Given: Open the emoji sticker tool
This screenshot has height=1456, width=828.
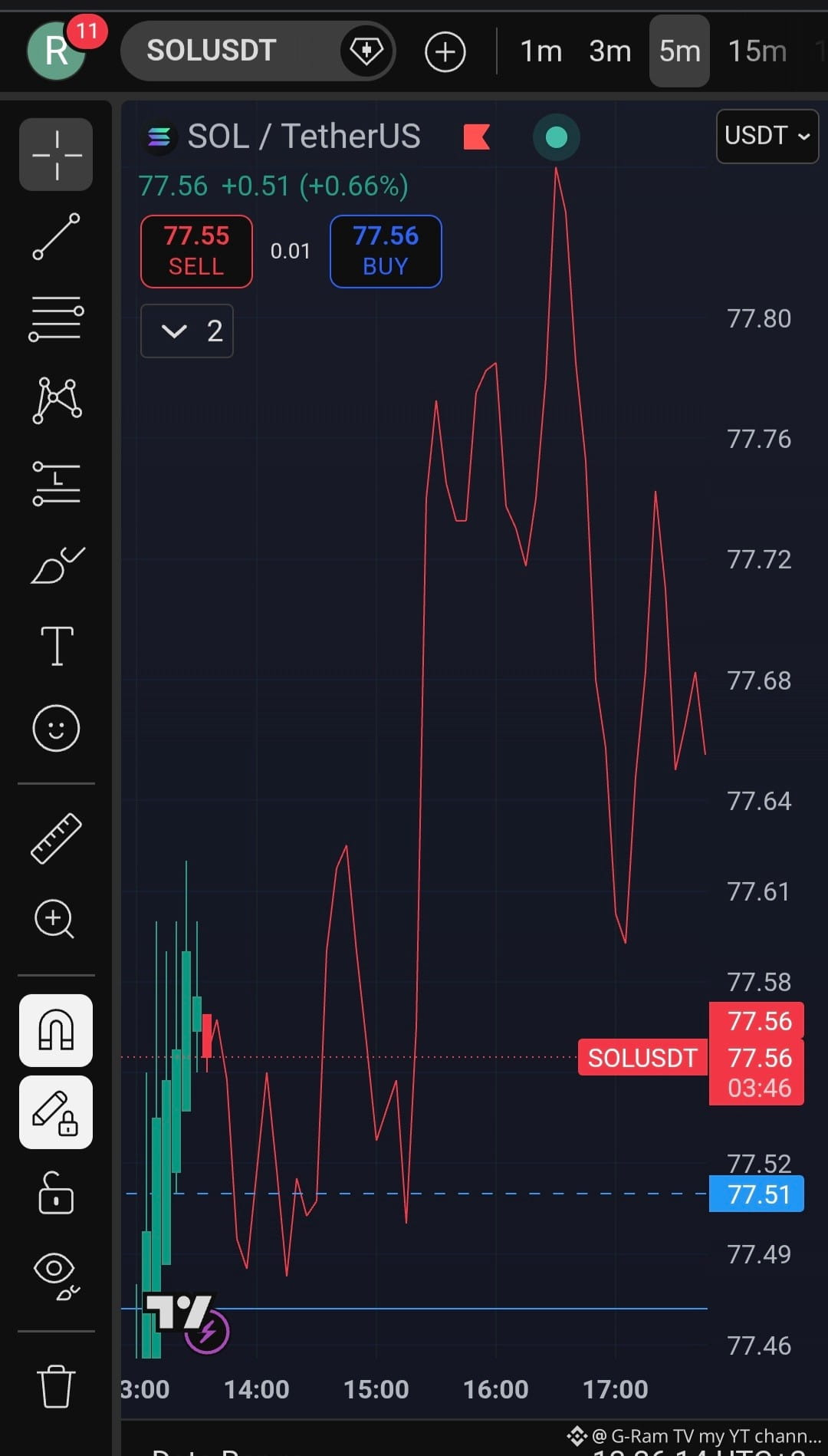Looking at the screenshot, I should [x=56, y=728].
